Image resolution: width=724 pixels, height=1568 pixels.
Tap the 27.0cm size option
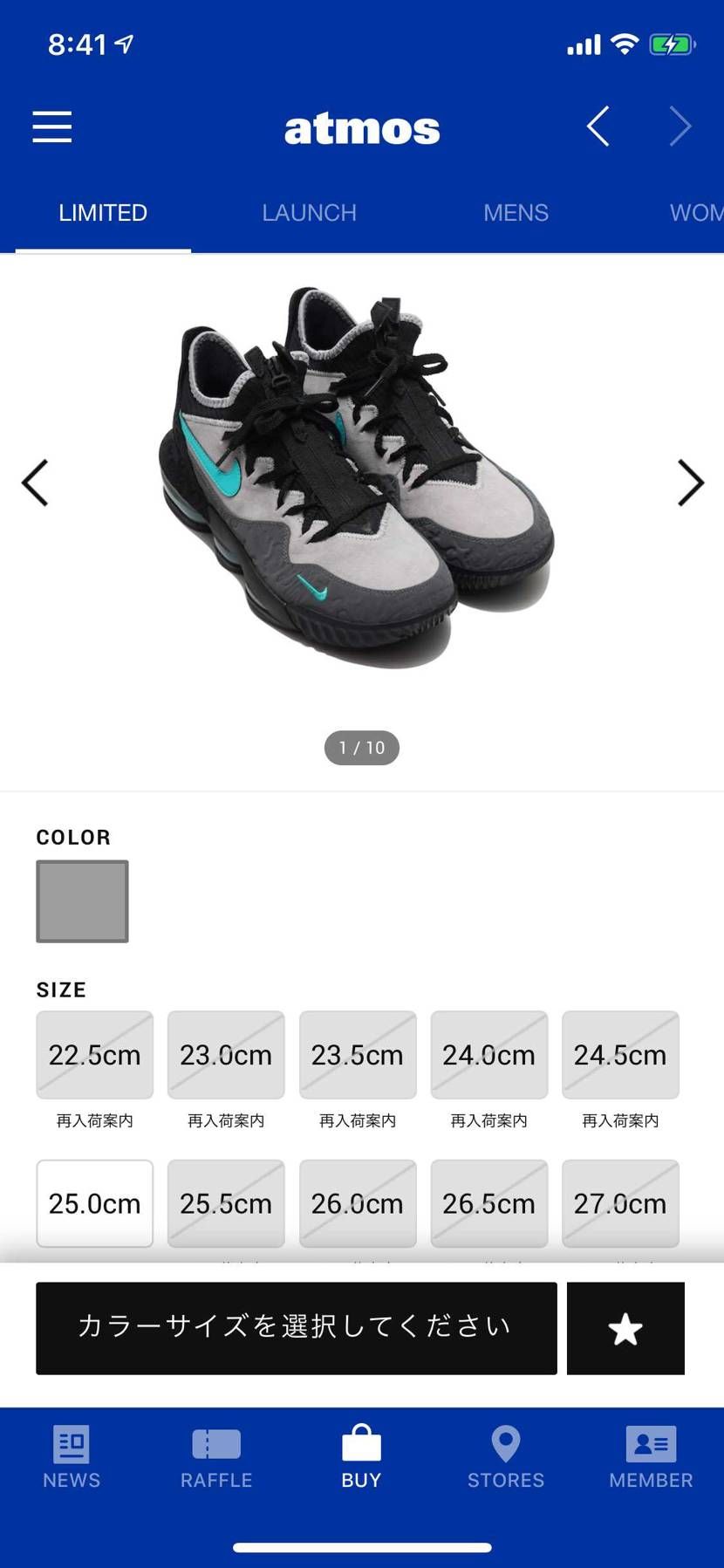coord(620,1203)
